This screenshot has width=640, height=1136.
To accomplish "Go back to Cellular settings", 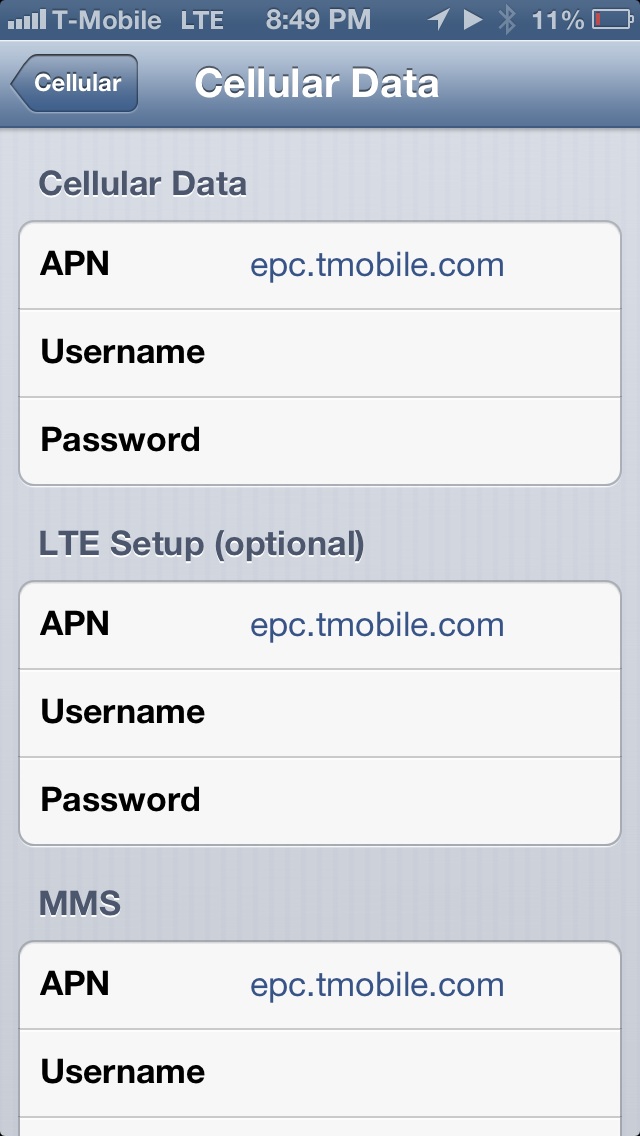I will [75, 83].
